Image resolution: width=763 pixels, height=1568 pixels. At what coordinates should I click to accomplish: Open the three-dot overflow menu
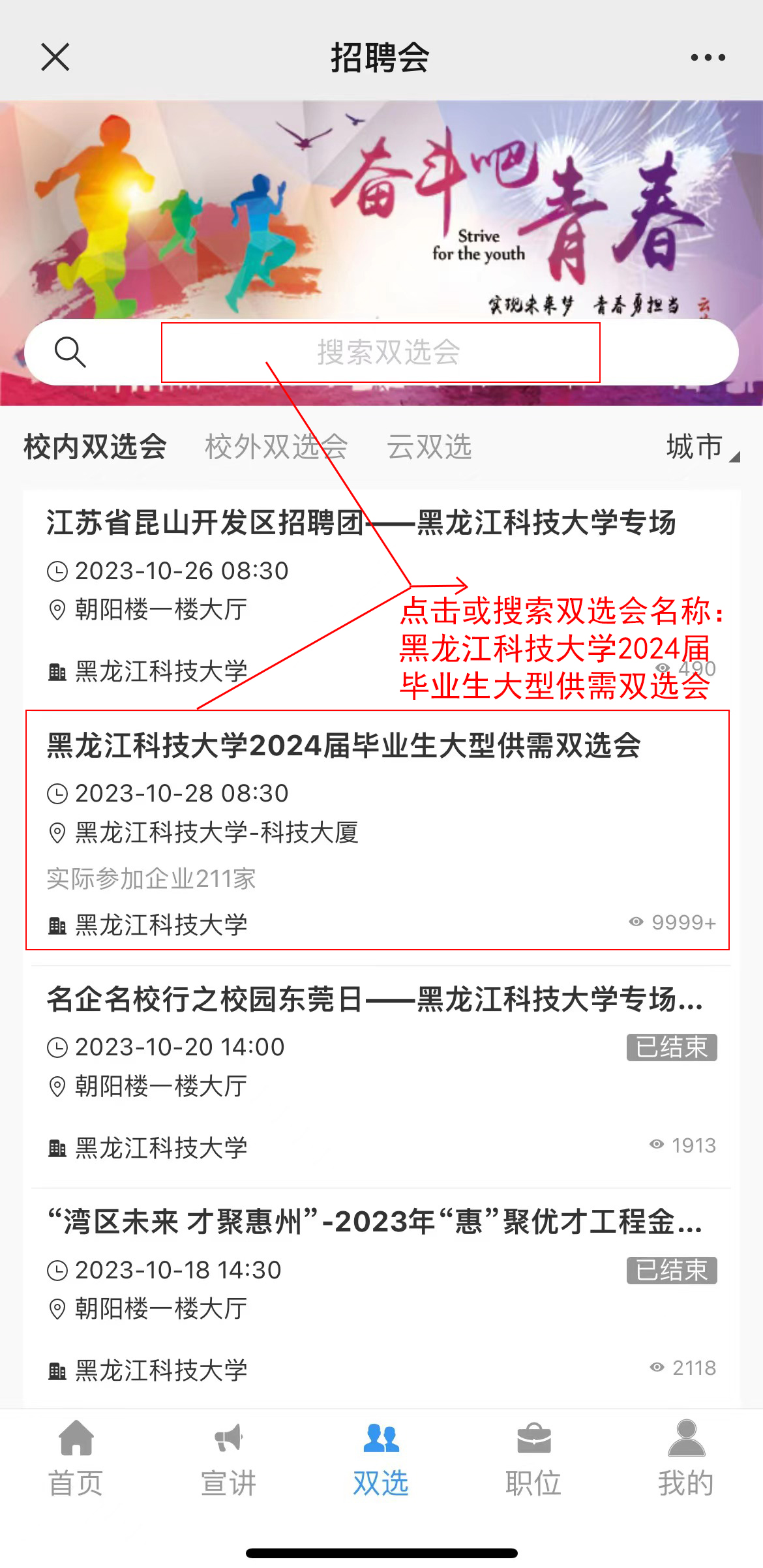(708, 57)
